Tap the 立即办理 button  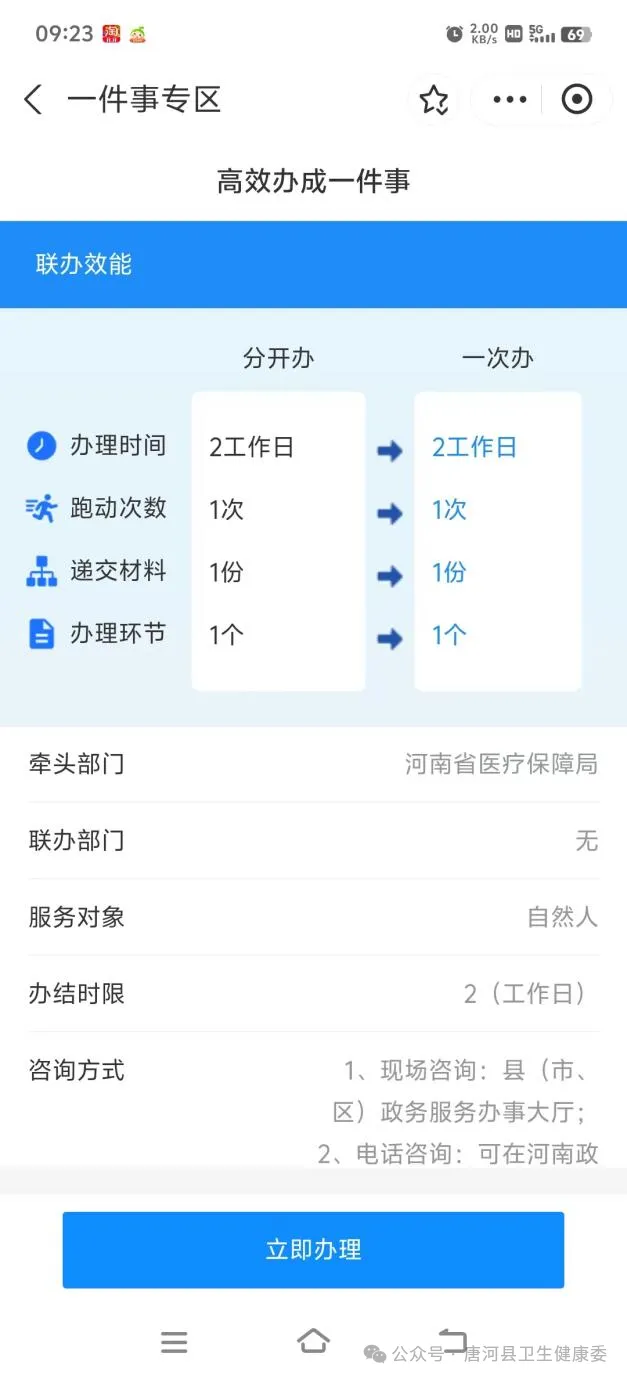pos(313,1250)
